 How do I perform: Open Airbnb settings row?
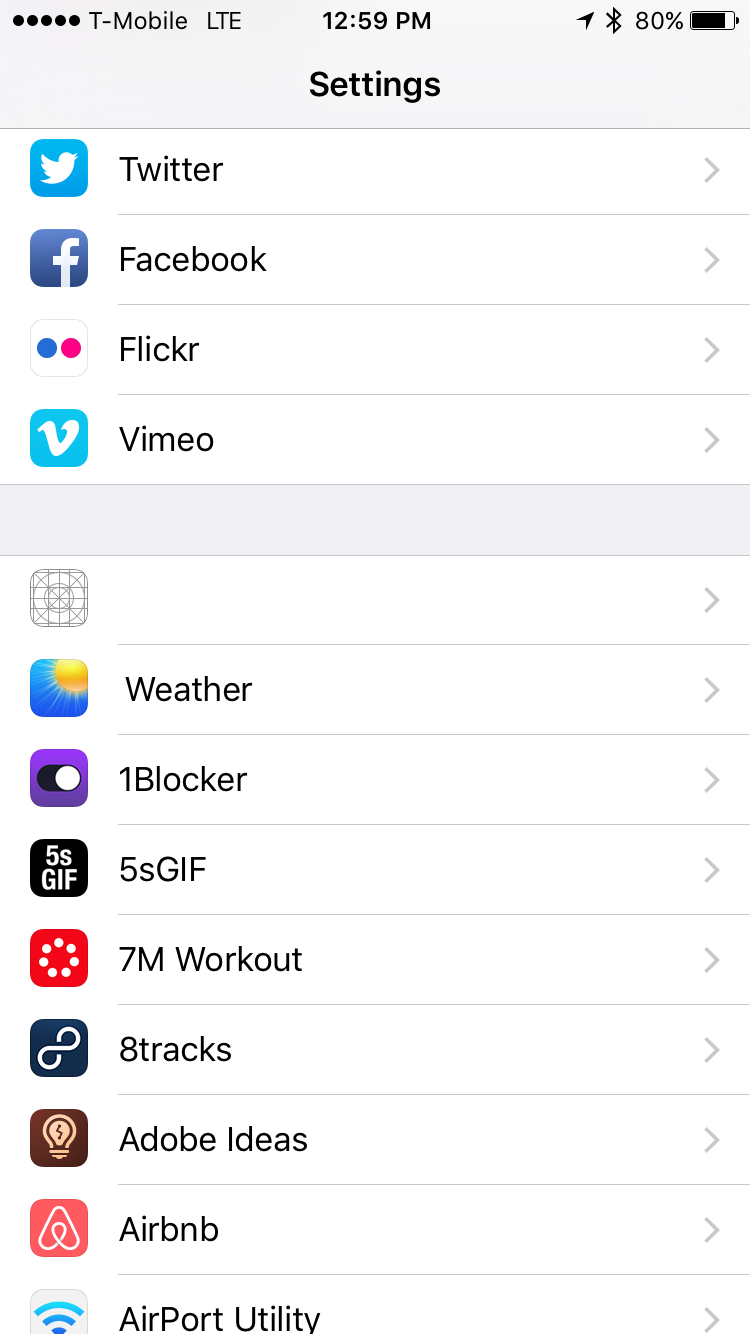click(x=375, y=1230)
